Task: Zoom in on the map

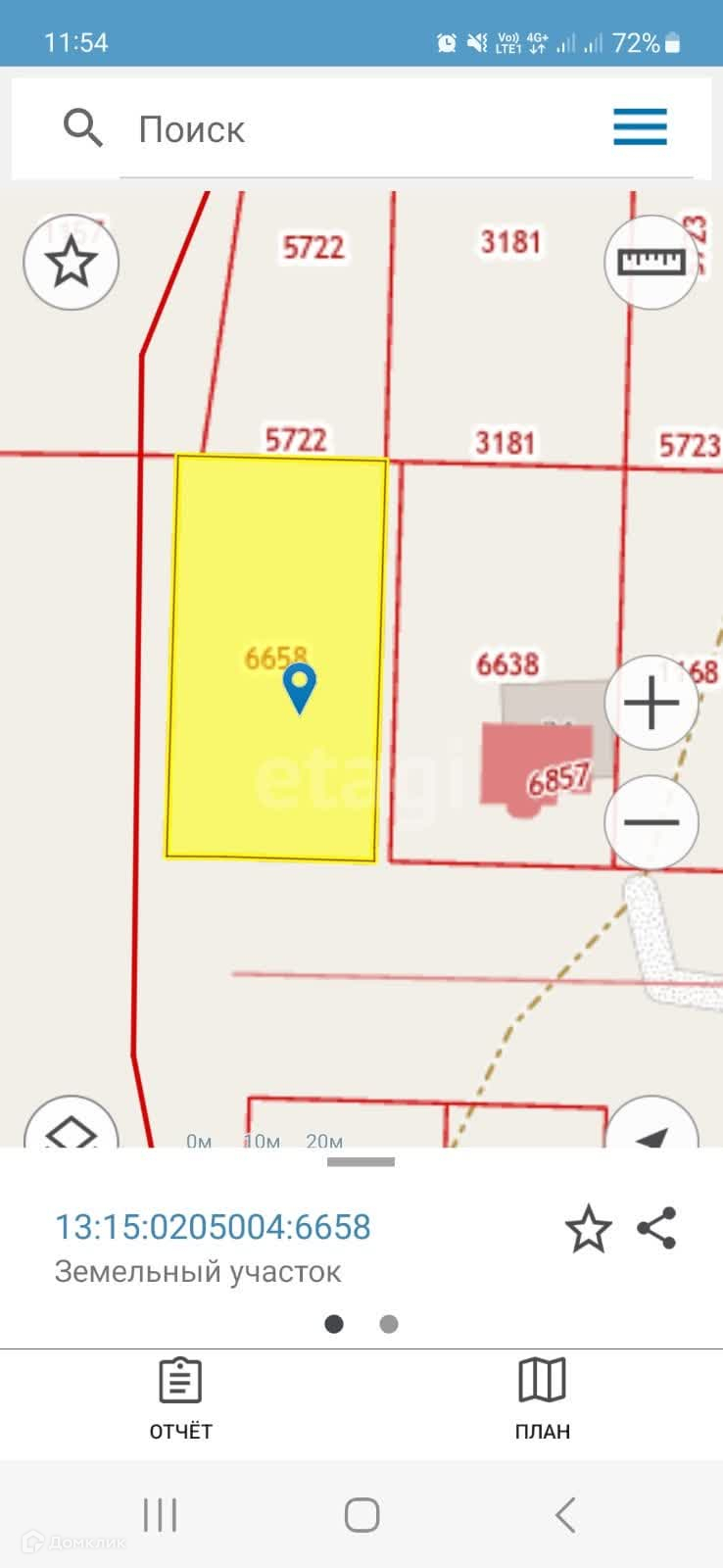Action: coord(651,702)
